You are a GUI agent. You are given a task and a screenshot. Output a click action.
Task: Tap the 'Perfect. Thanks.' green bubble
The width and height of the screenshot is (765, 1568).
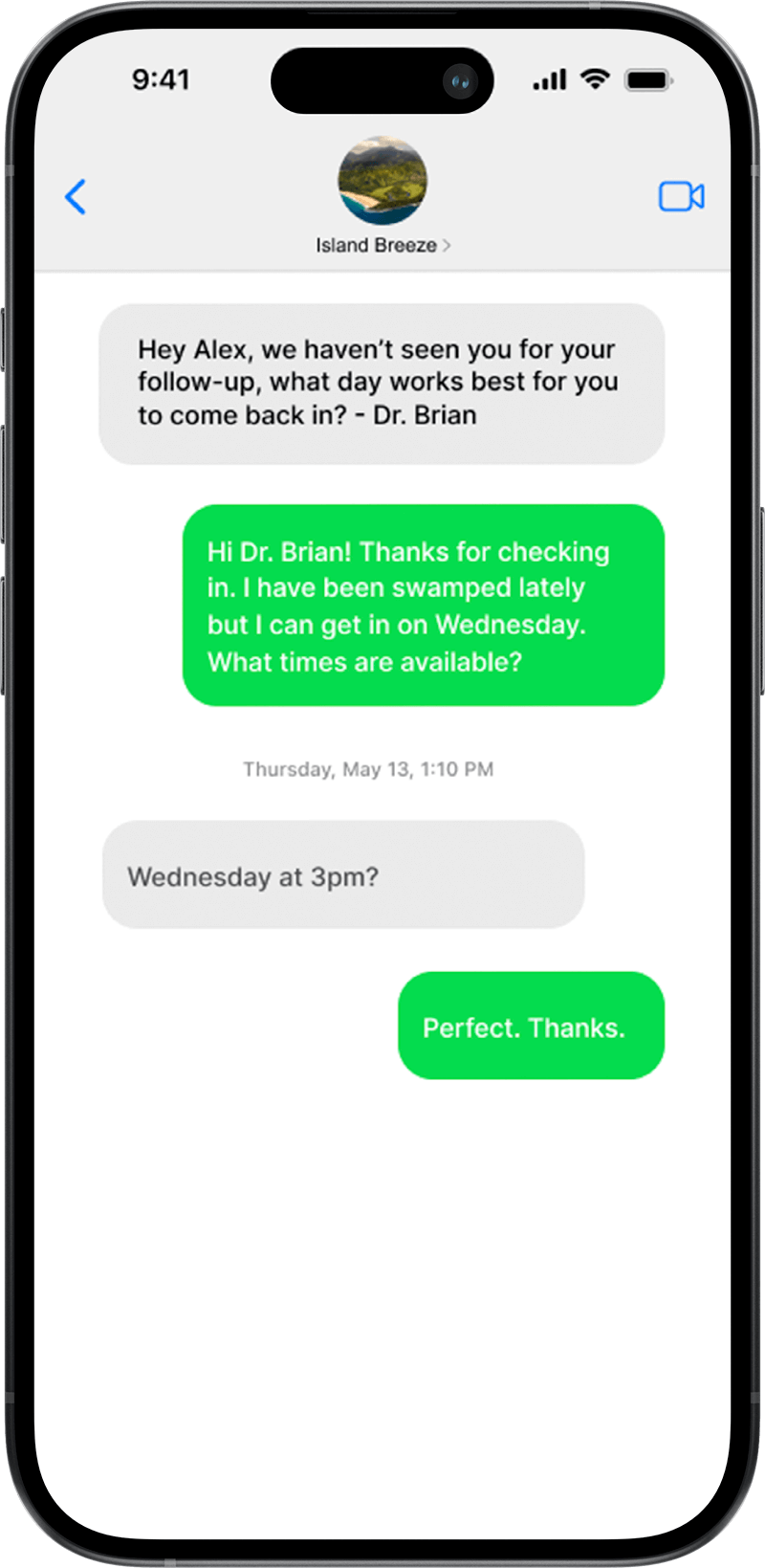coord(531,1026)
